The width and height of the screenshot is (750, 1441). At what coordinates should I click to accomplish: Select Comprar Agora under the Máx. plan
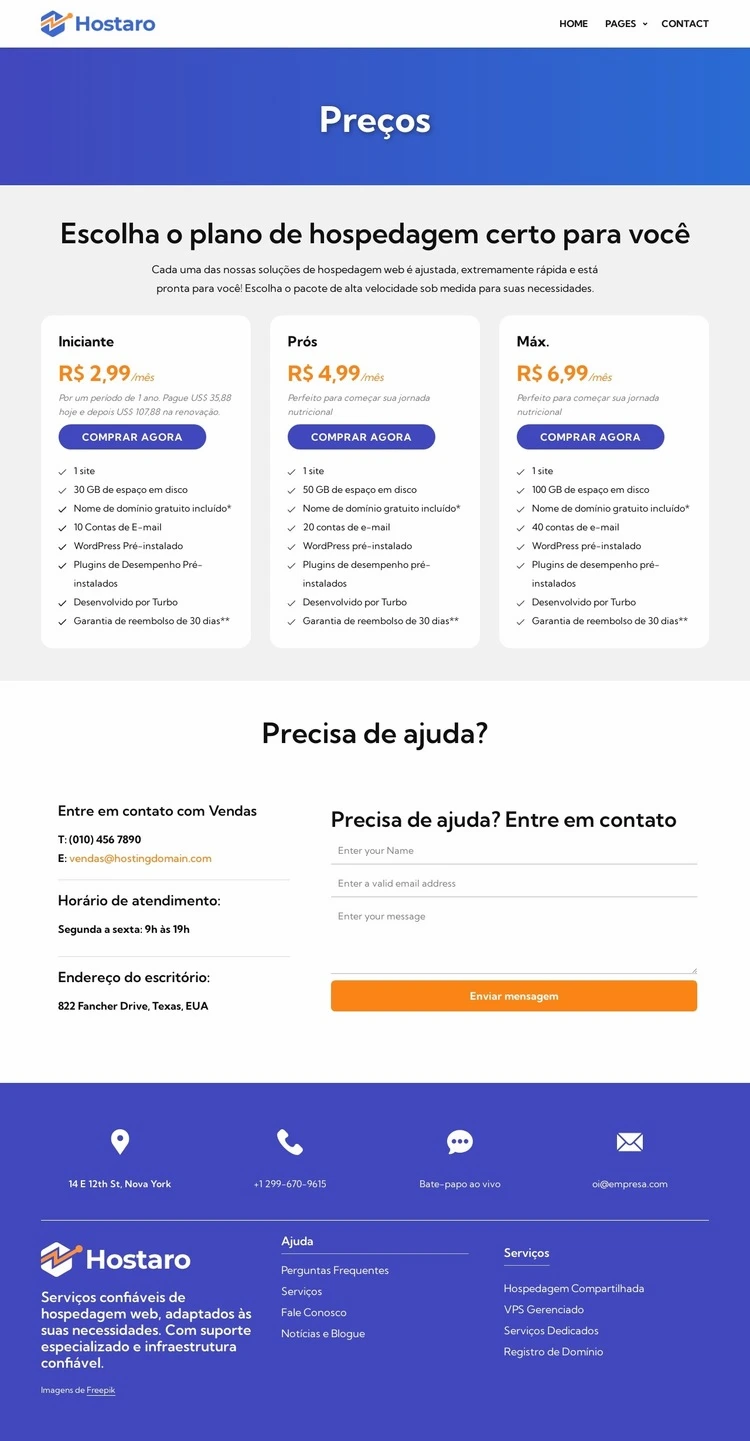pos(590,437)
